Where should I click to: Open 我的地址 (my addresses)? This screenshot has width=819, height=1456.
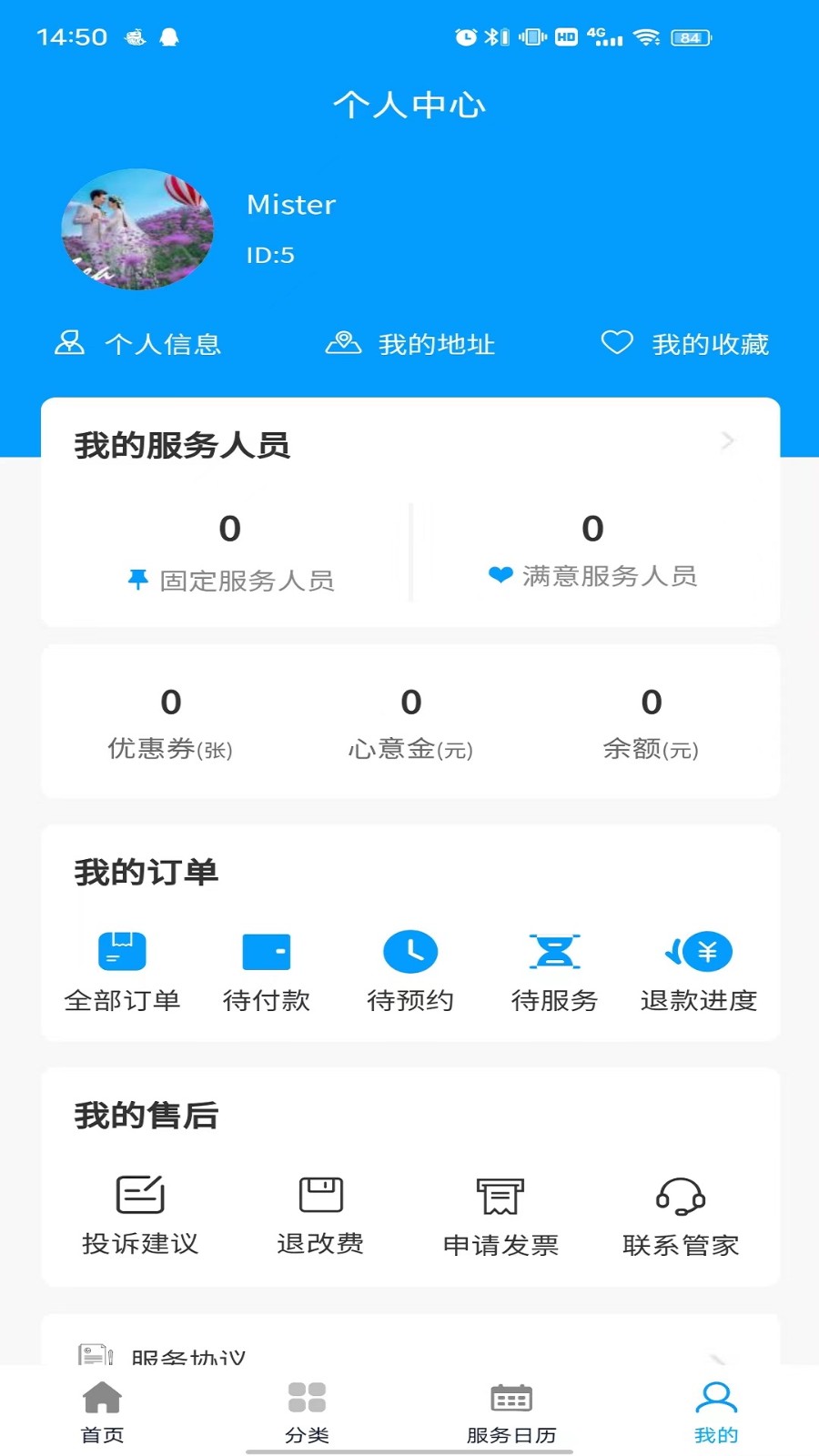pos(410,344)
